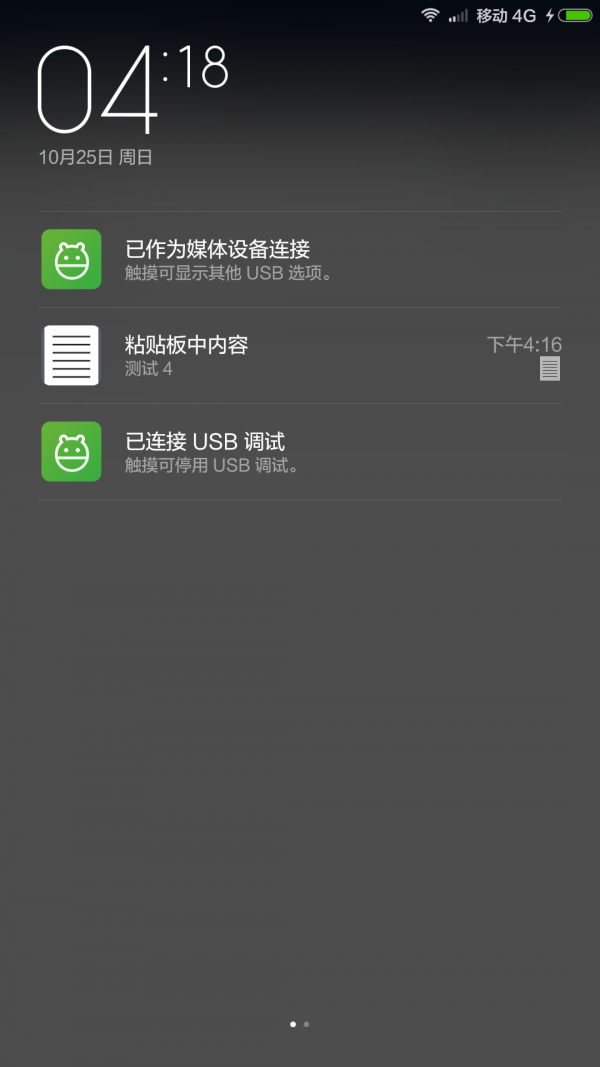Open the USB debugging connected notification
Viewport: 600px width, 1067px height.
click(300, 452)
